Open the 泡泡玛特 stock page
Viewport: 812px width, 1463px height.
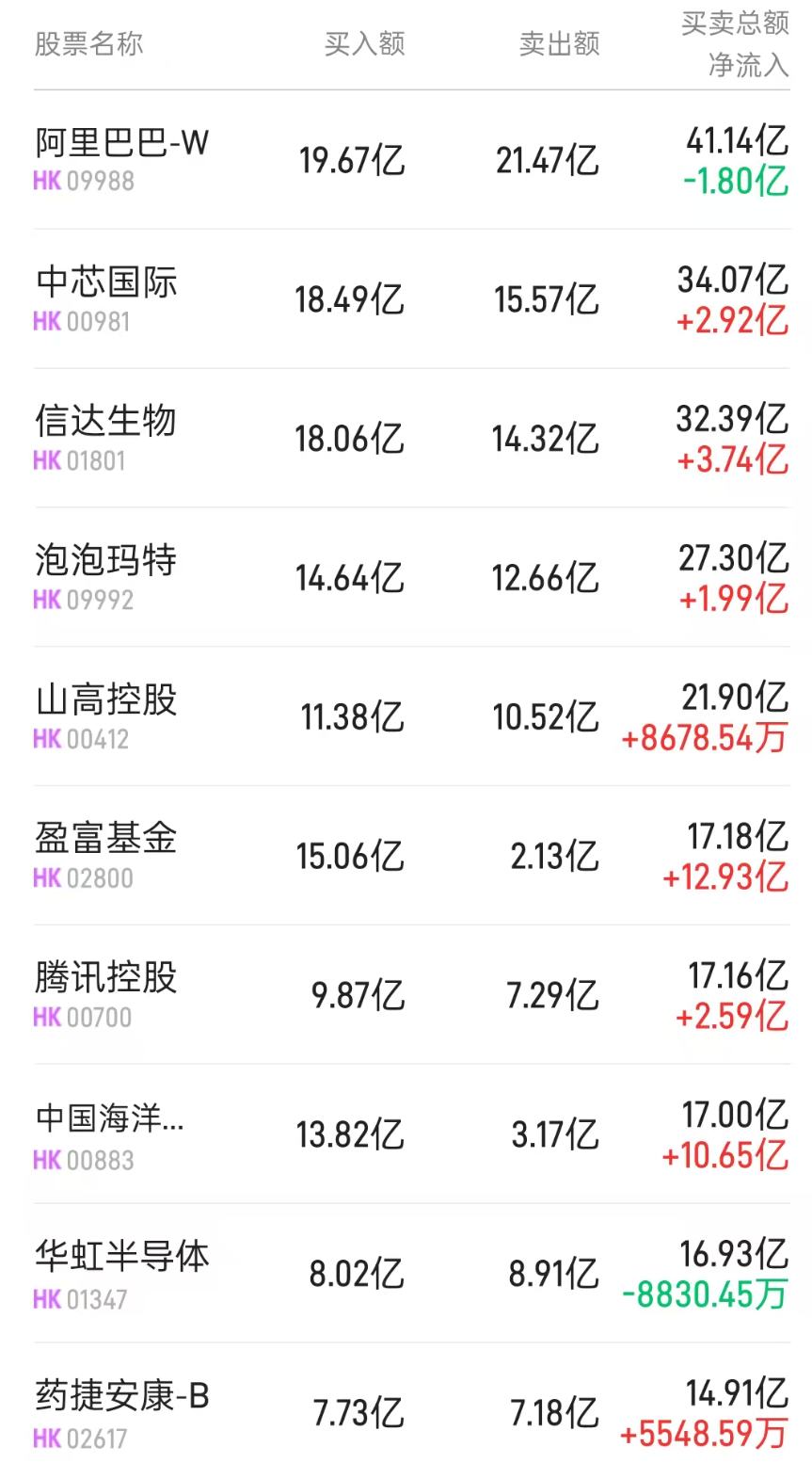(103, 564)
